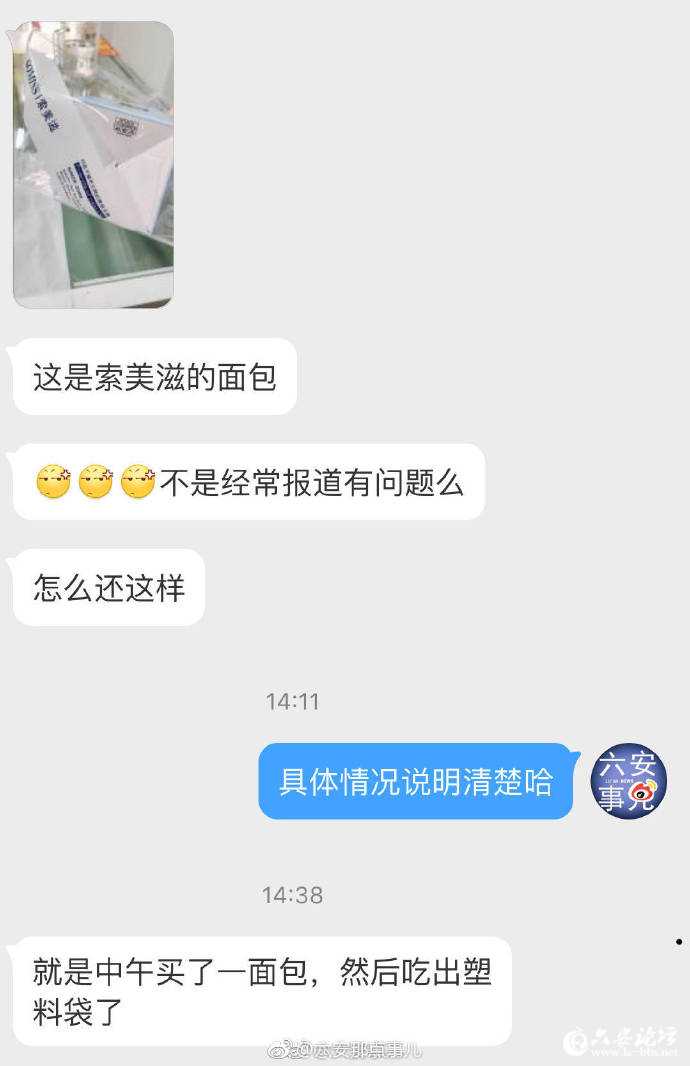Open the 六安事儿 avatar profile
Viewport: 690px width, 1066px height.
(627, 781)
